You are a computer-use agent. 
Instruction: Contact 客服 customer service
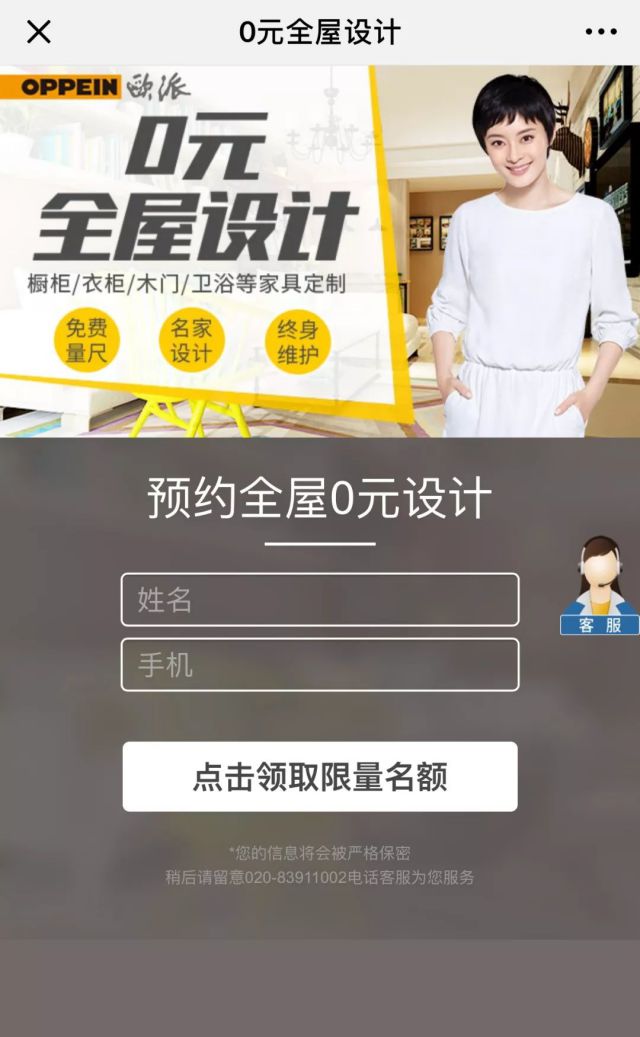coord(599,587)
